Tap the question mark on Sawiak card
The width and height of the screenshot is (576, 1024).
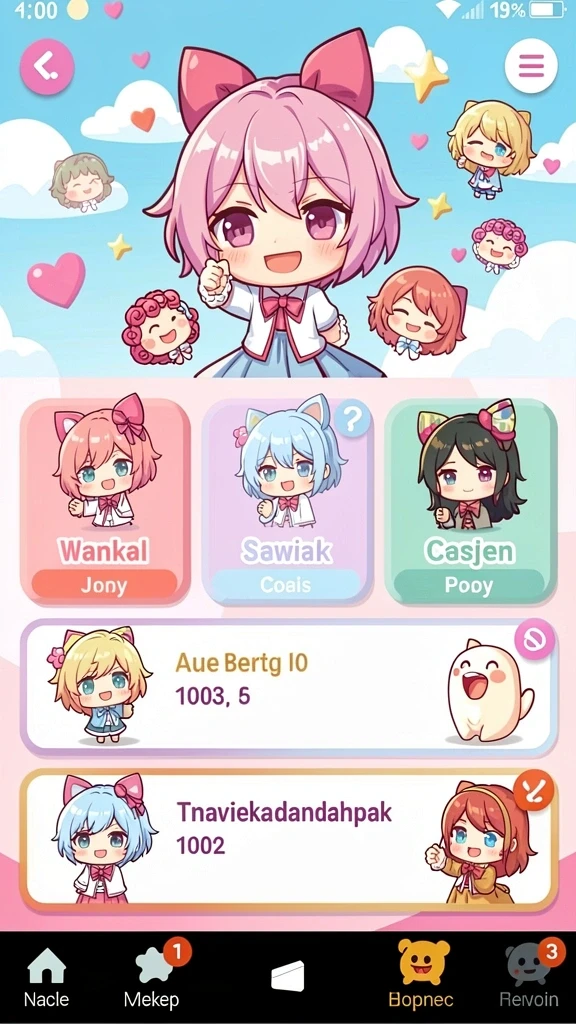tap(353, 419)
